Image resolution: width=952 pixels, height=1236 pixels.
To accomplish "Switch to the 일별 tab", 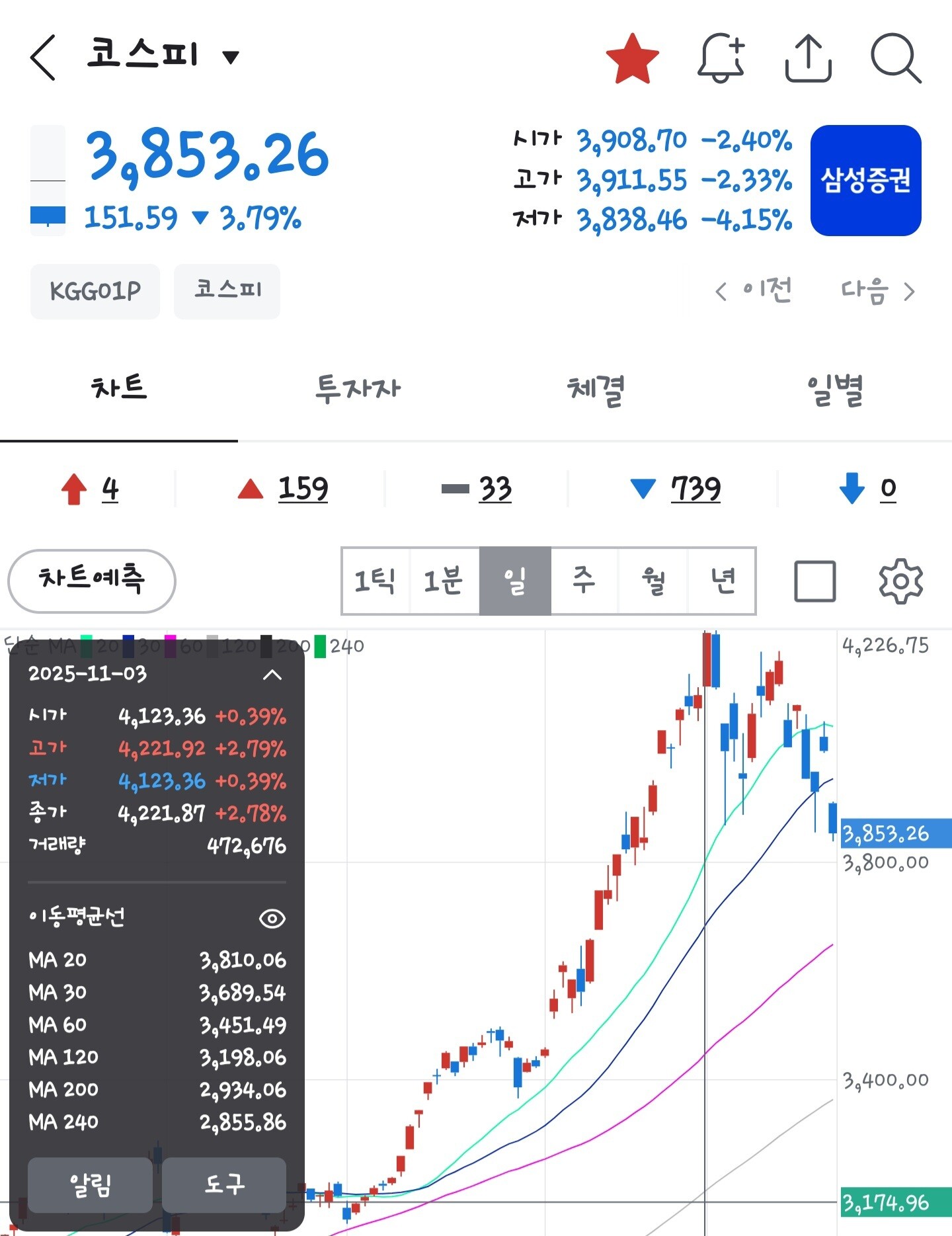I will pyautogui.click(x=834, y=389).
